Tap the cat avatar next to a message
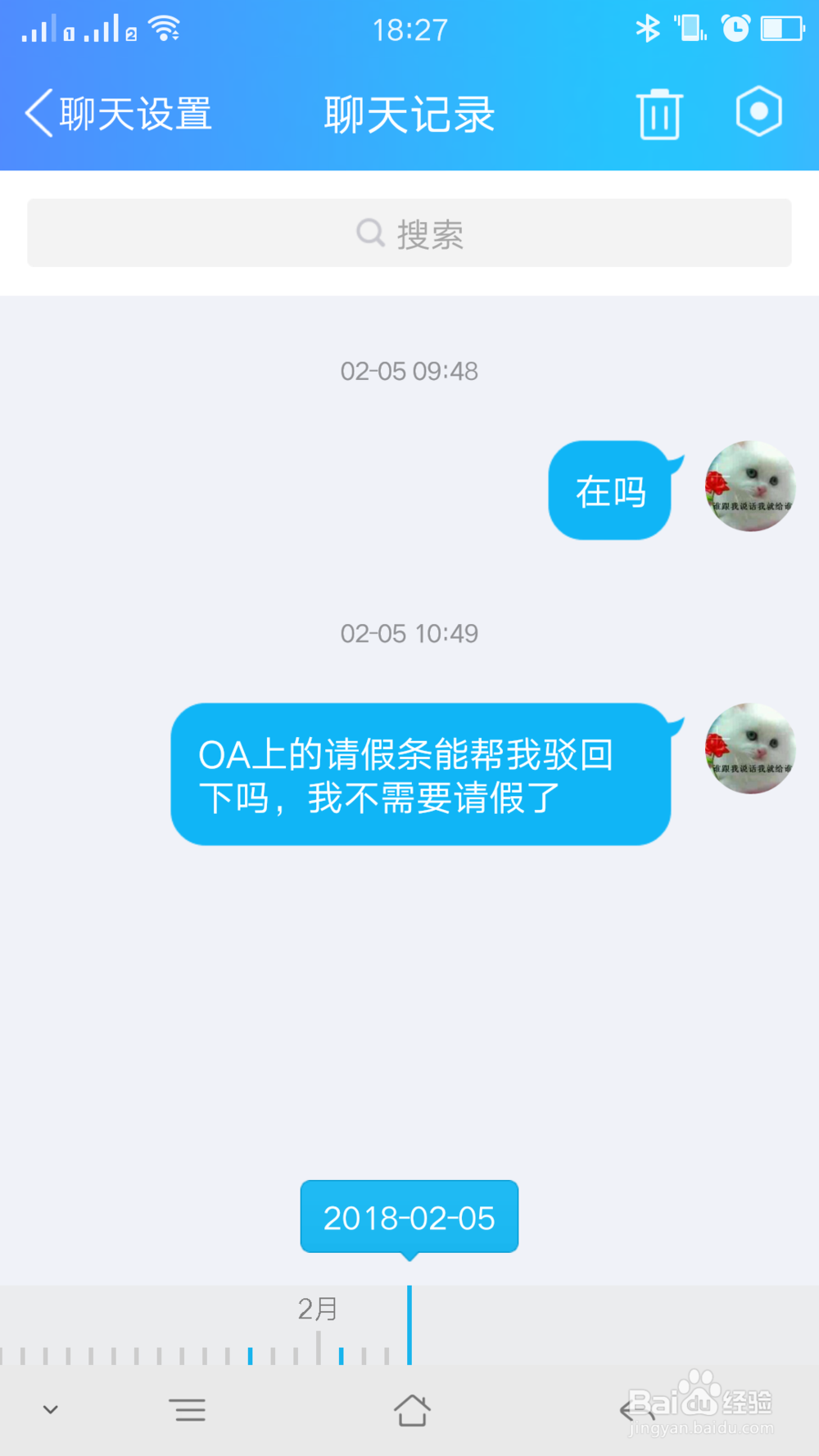Viewport: 819px width, 1456px height. click(x=749, y=486)
